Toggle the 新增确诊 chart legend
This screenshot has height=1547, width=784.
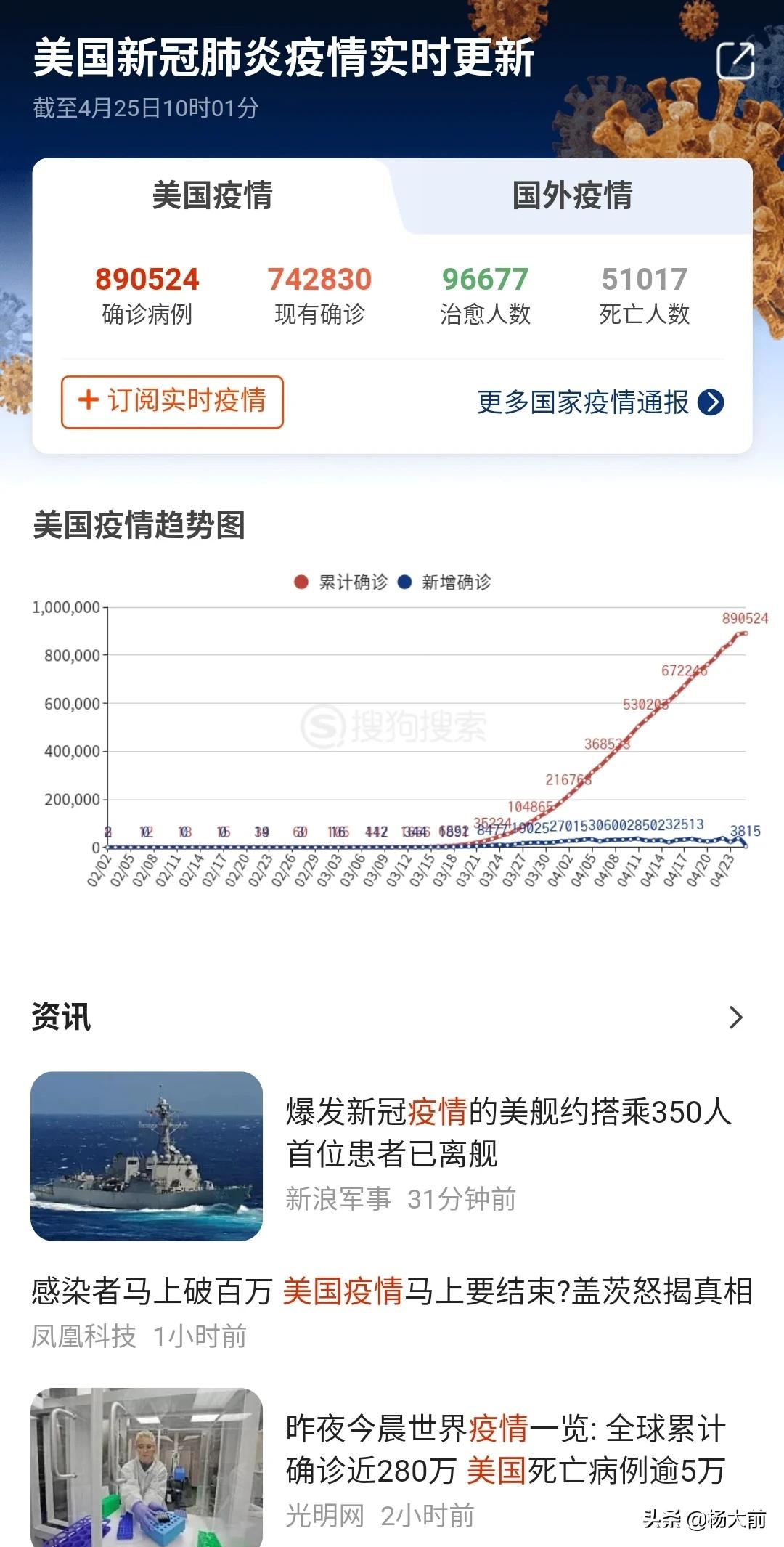click(445, 582)
